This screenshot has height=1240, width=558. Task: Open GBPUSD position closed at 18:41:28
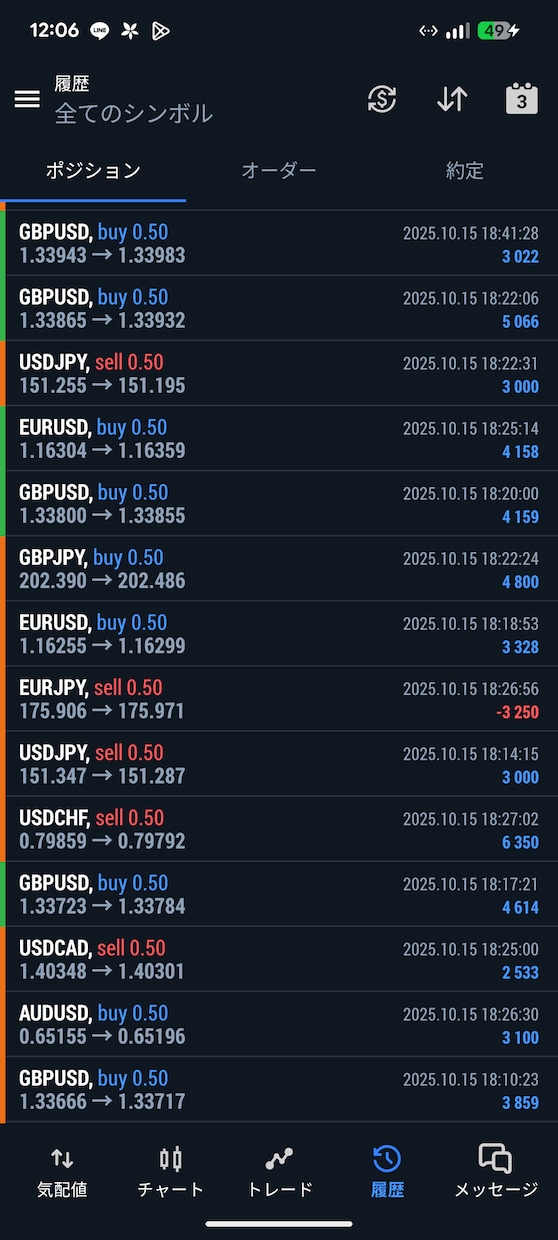pyautogui.click(x=279, y=243)
